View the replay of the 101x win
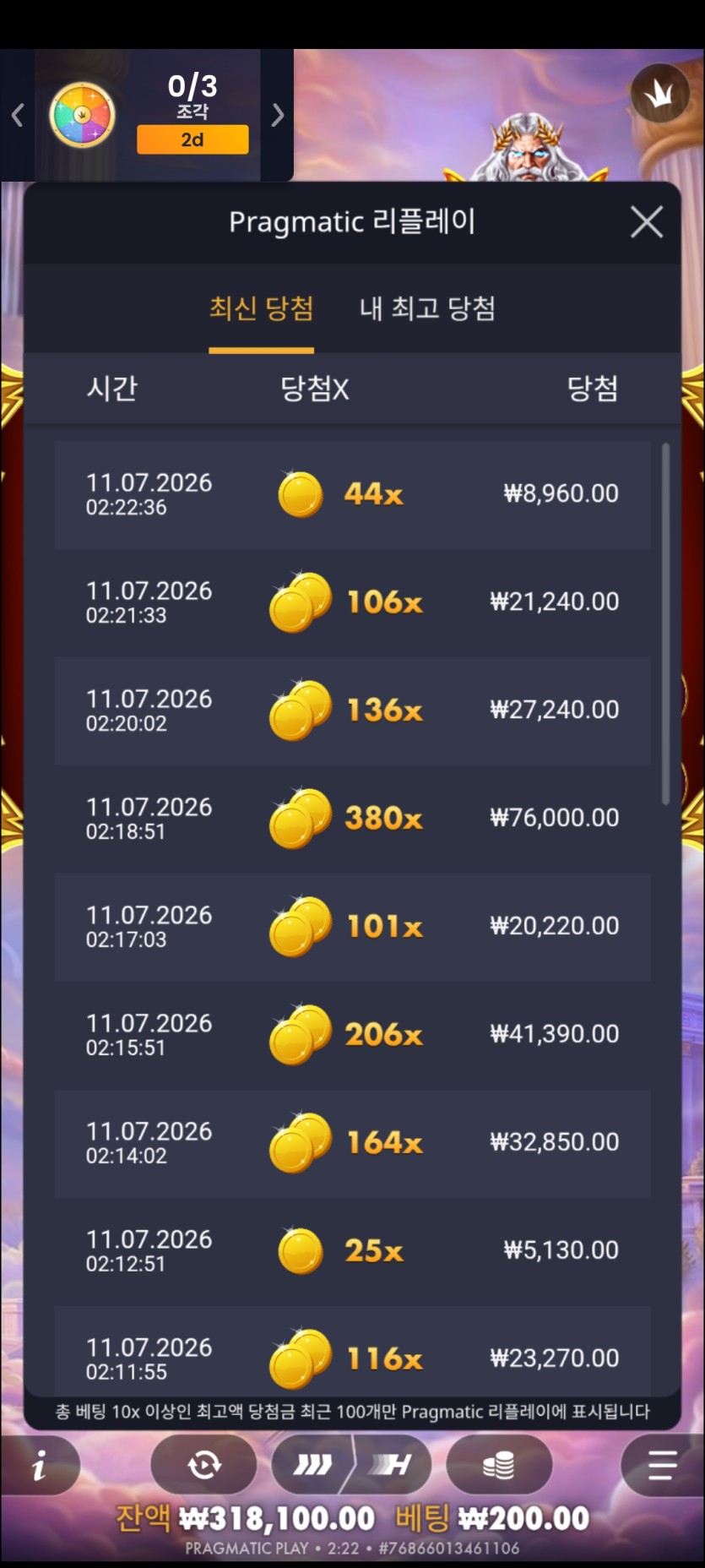 352,927
